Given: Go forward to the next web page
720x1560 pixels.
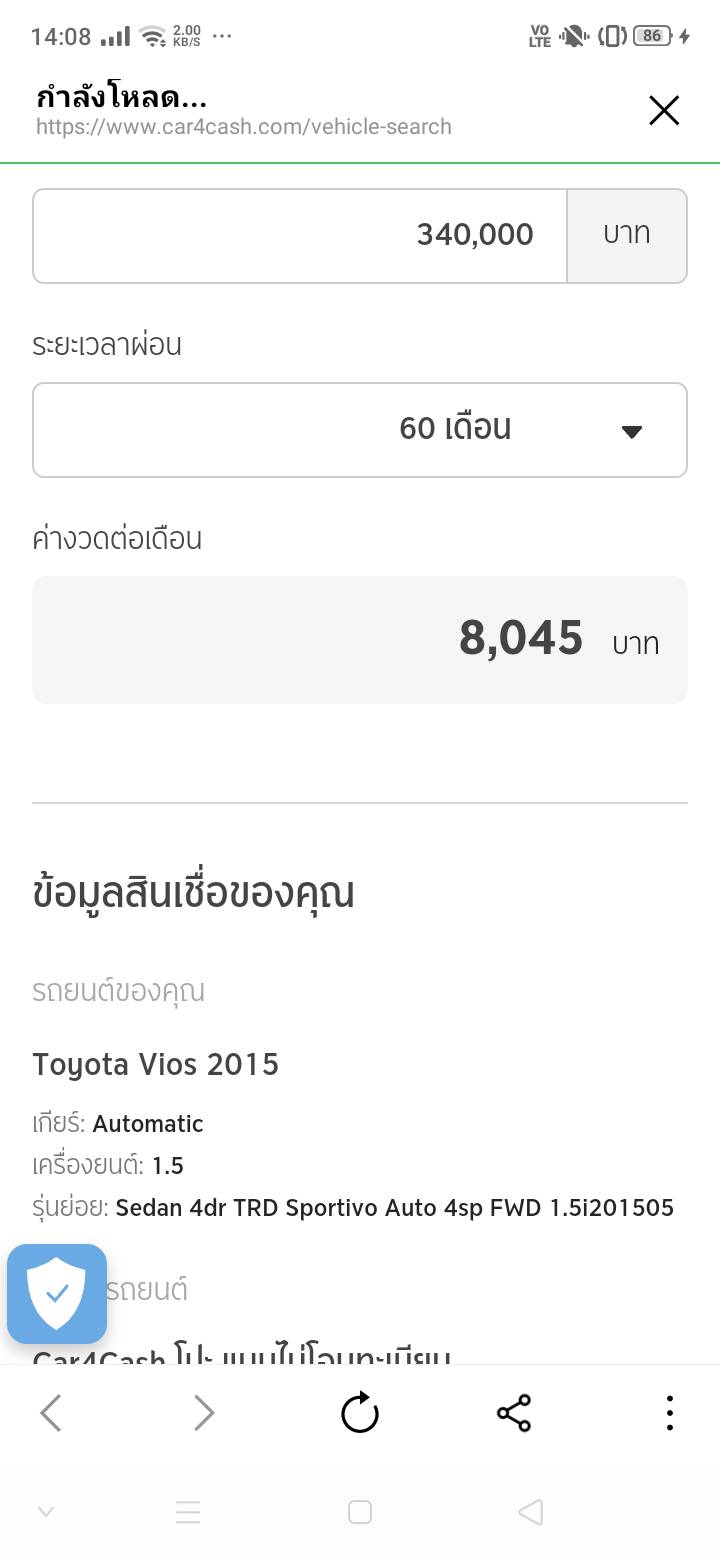Looking at the screenshot, I should (204, 1414).
